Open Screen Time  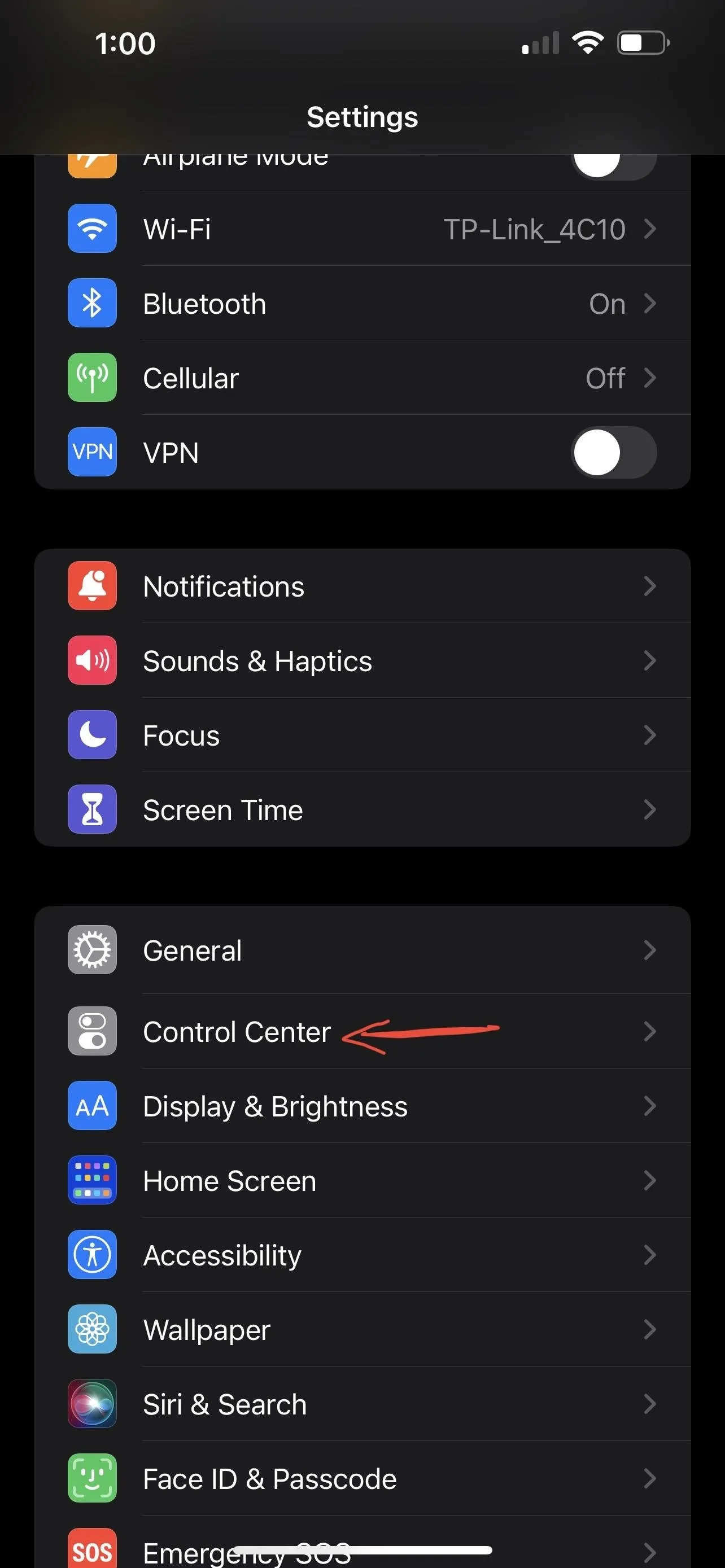coord(362,809)
